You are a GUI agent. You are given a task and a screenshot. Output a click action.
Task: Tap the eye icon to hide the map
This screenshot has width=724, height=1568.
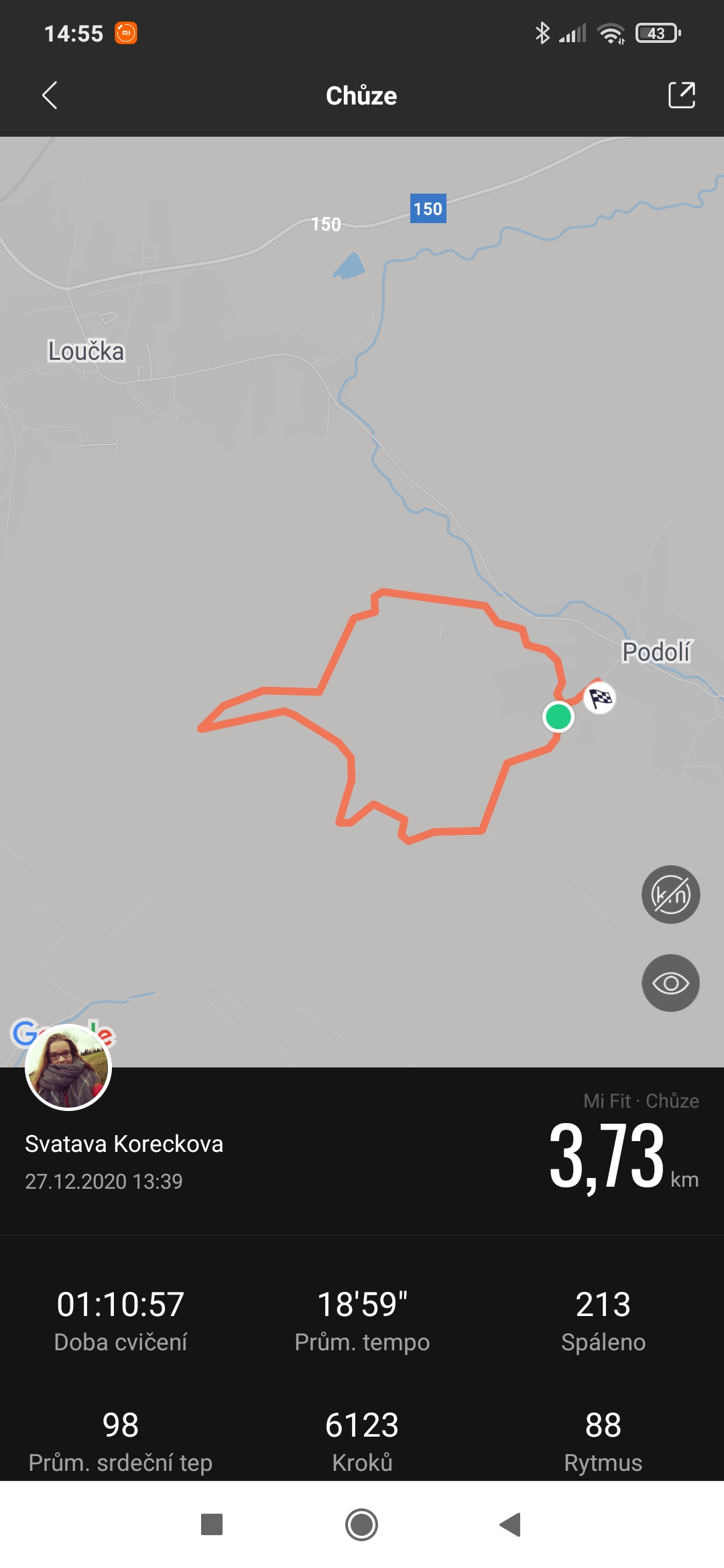point(670,983)
